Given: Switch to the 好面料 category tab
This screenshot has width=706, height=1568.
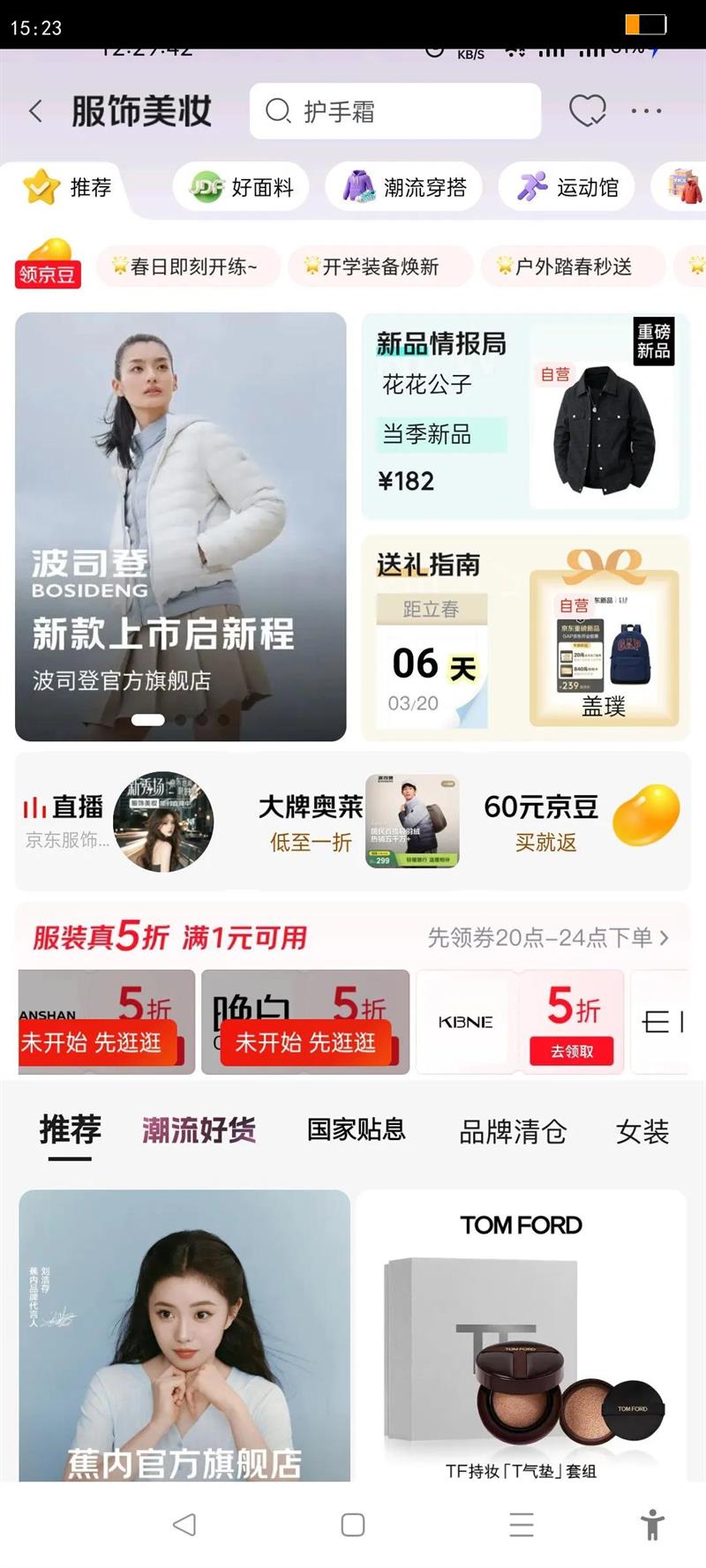Looking at the screenshot, I should pos(242,187).
